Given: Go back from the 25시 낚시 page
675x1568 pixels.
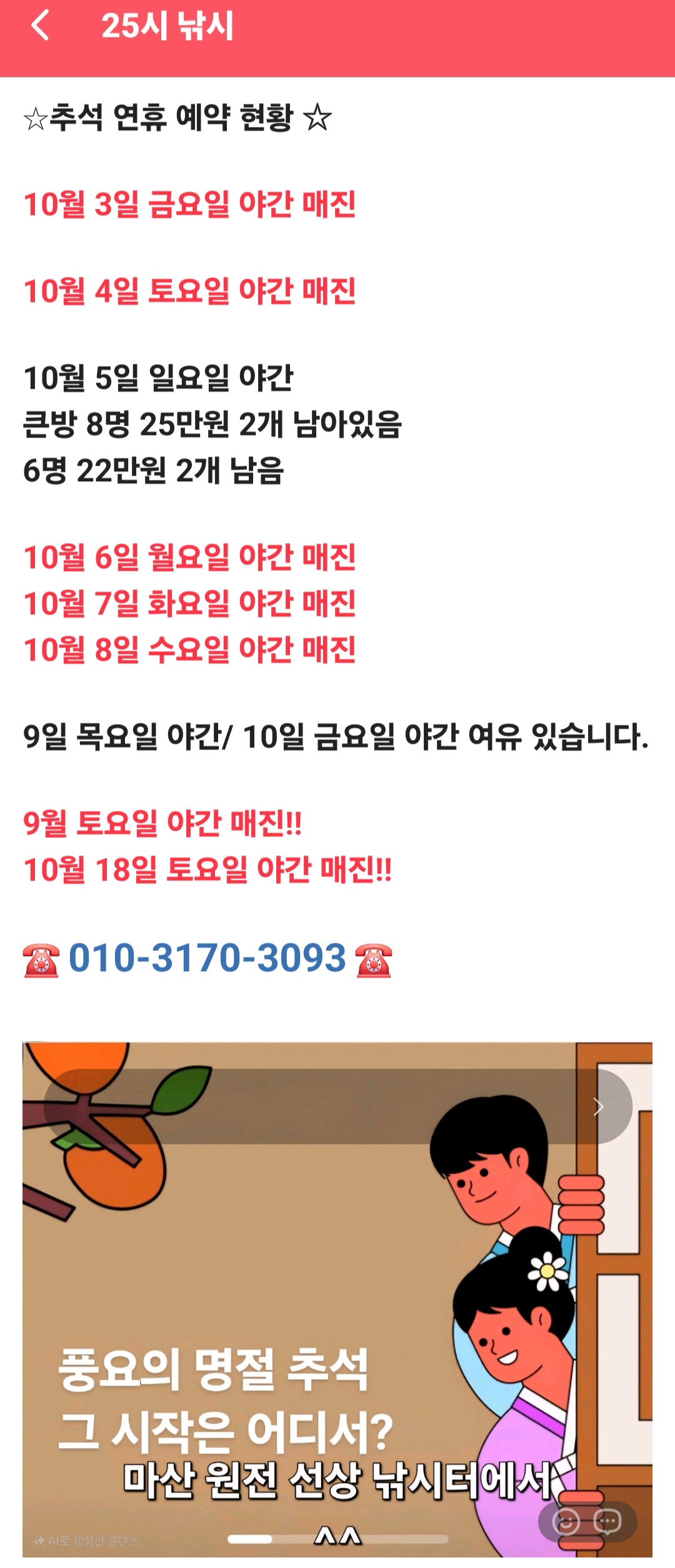Looking at the screenshot, I should pos(40,26).
